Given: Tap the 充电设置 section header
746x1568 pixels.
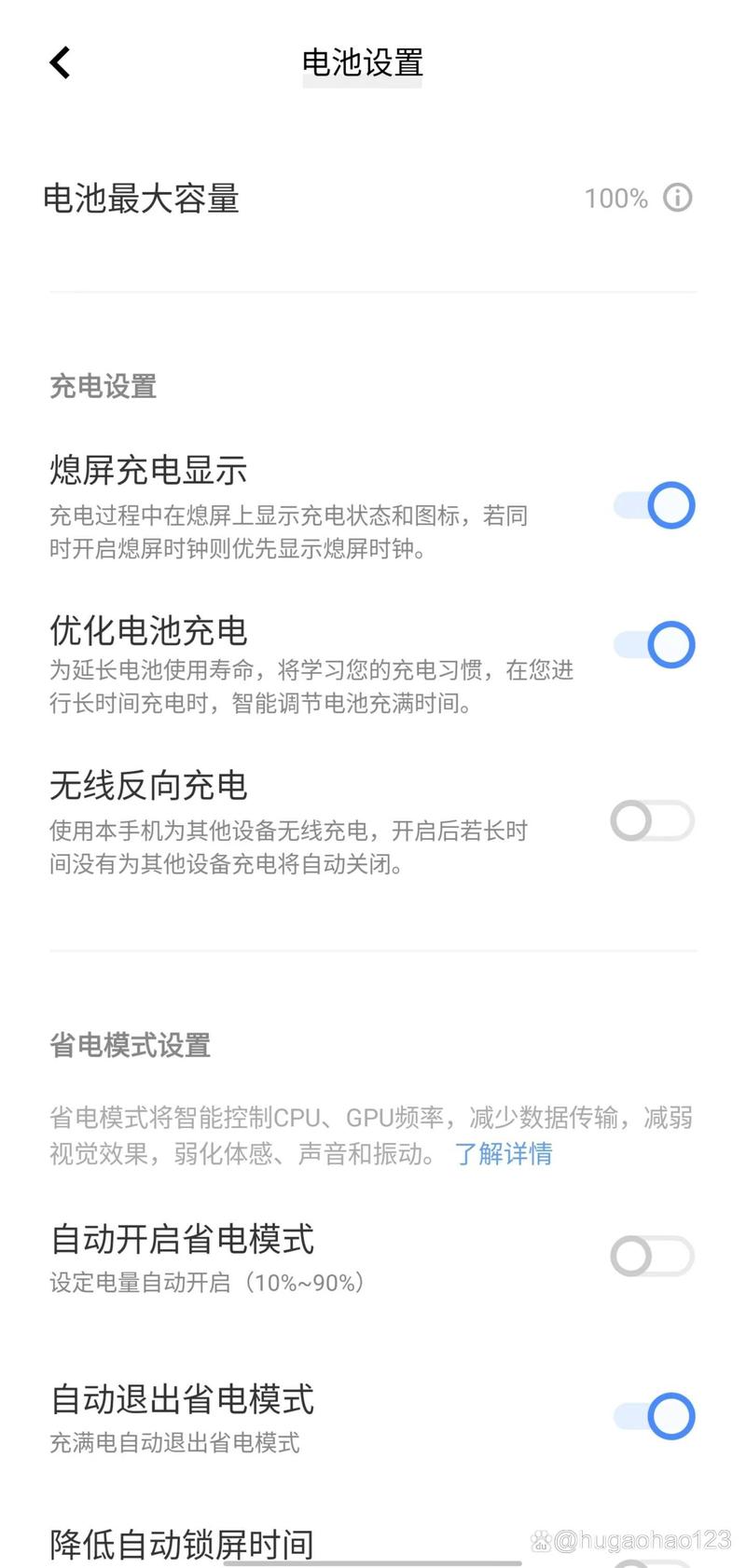Looking at the screenshot, I should tap(104, 386).
